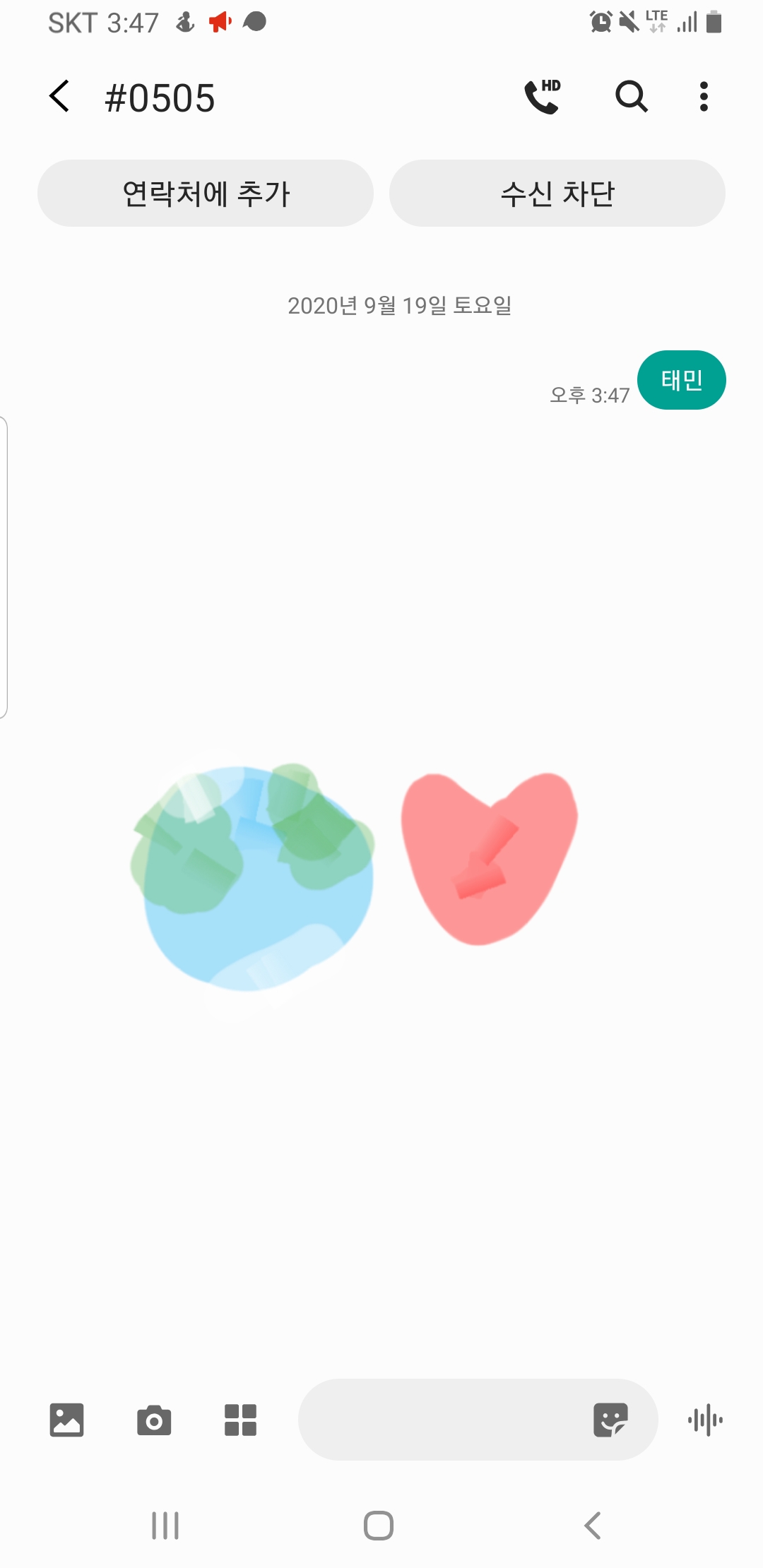Open the more options menu
Image resolution: width=763 pixels, height=1568 pixels.
coord(703,98)
